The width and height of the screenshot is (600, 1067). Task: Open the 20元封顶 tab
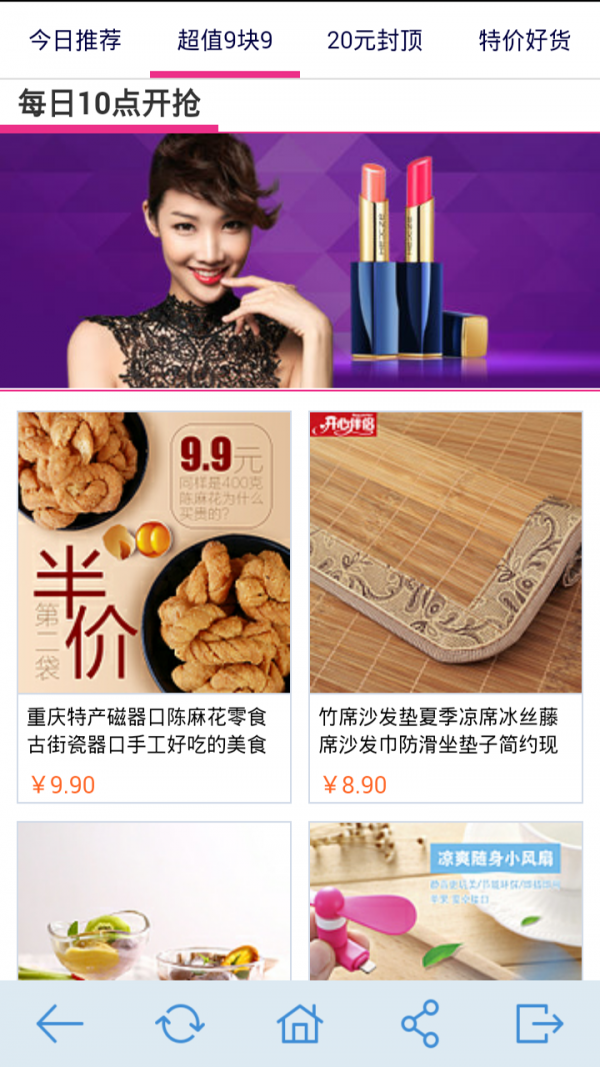[x=375, y=41]
